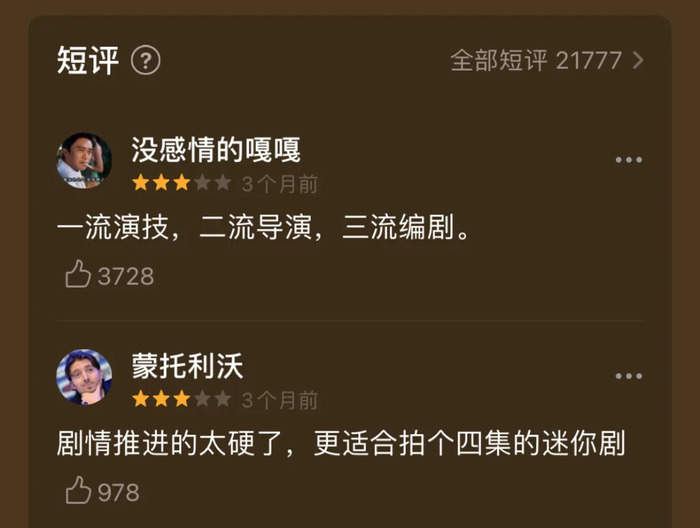Tap the username 没感情的嘎嘎
700x528 pixels.
[216, 150]
